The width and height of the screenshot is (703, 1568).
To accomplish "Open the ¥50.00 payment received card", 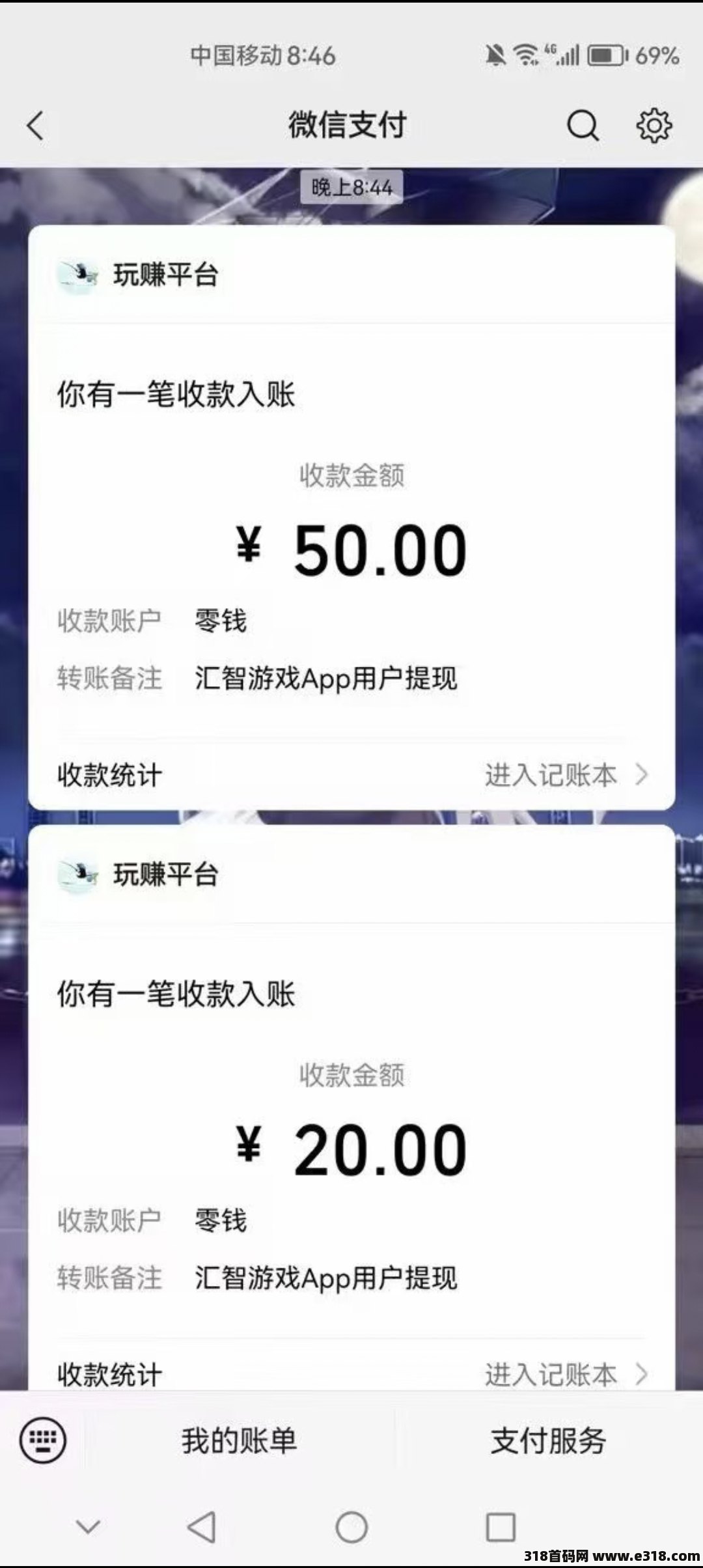I will [351, 521].
